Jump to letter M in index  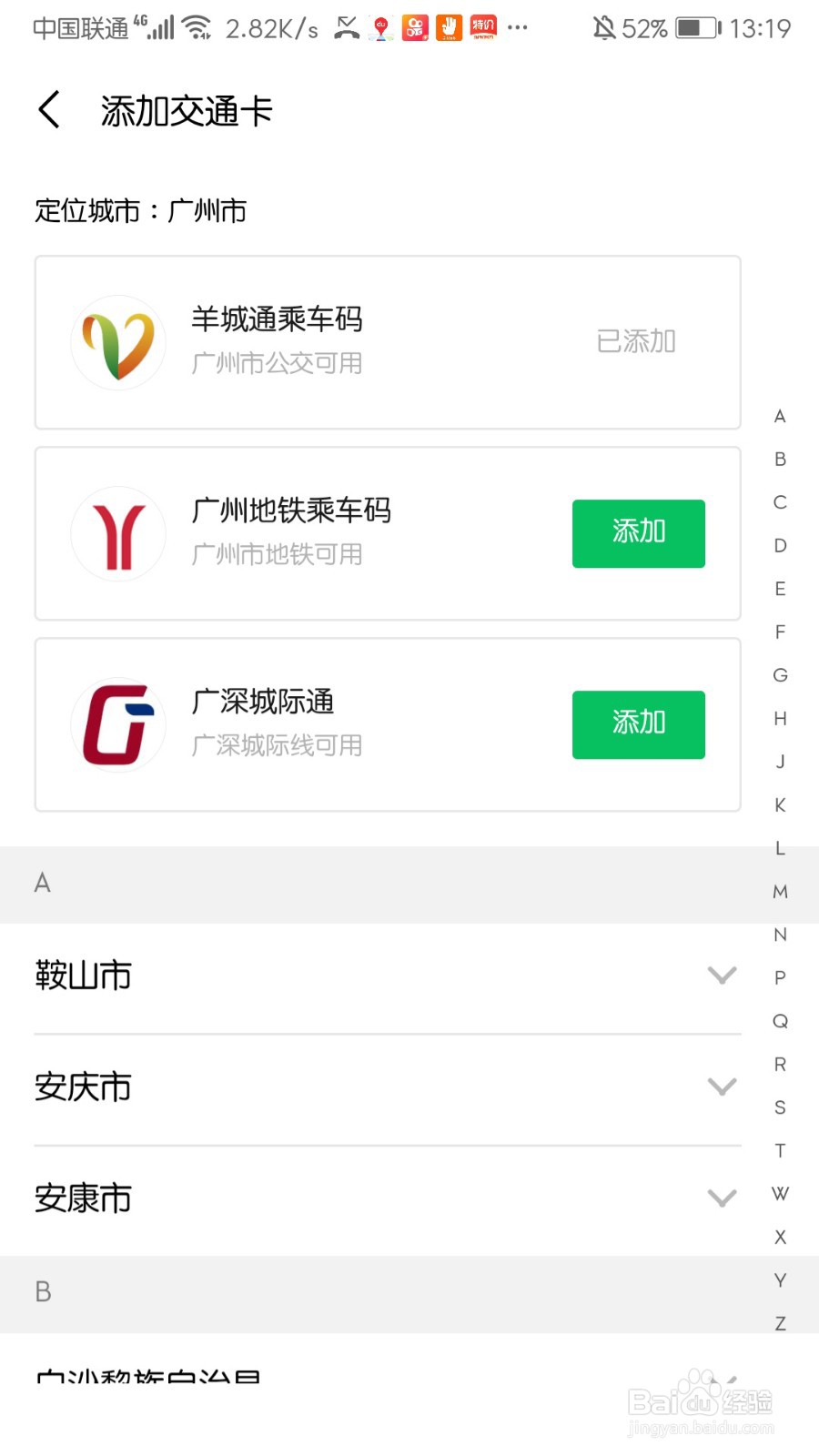780,891
